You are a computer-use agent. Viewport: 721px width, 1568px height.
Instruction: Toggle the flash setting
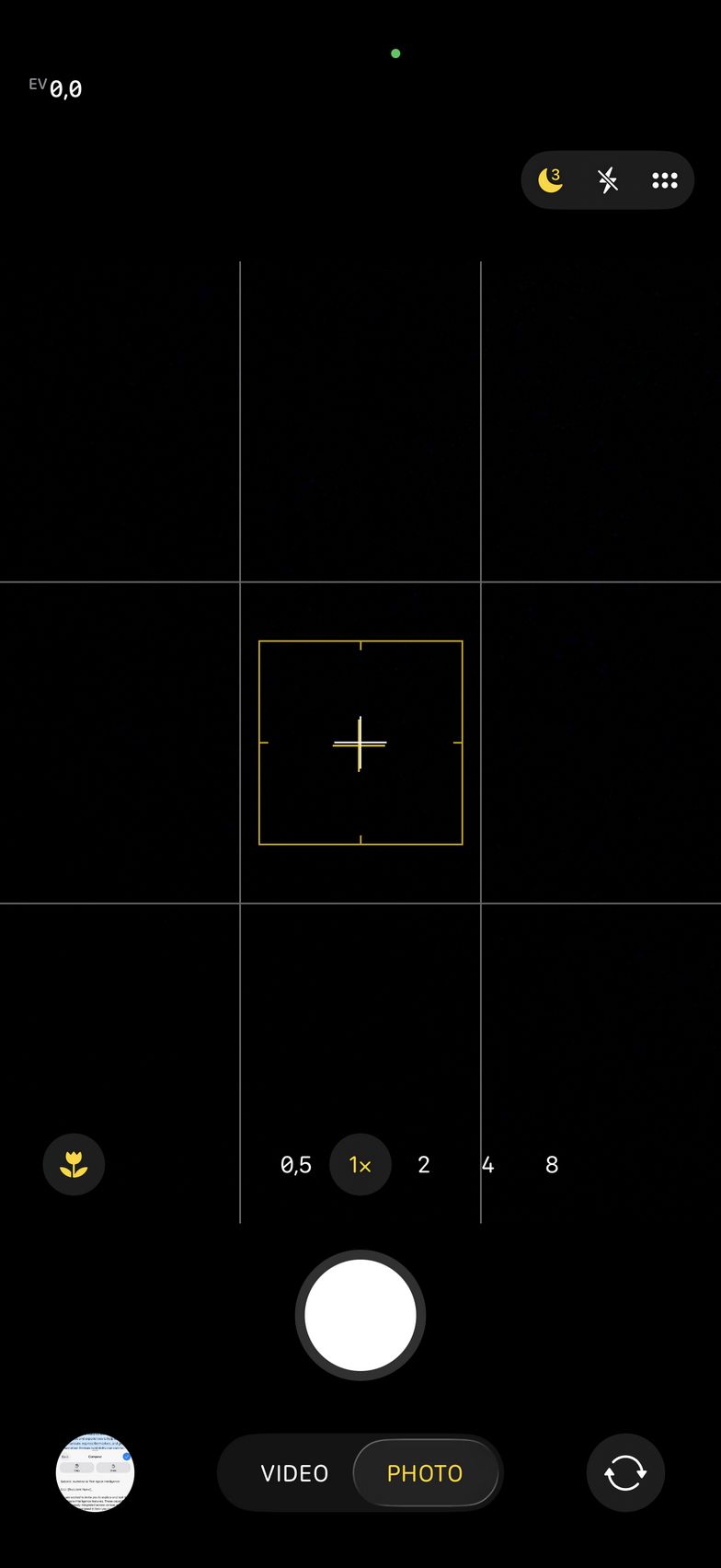point(608,180)
